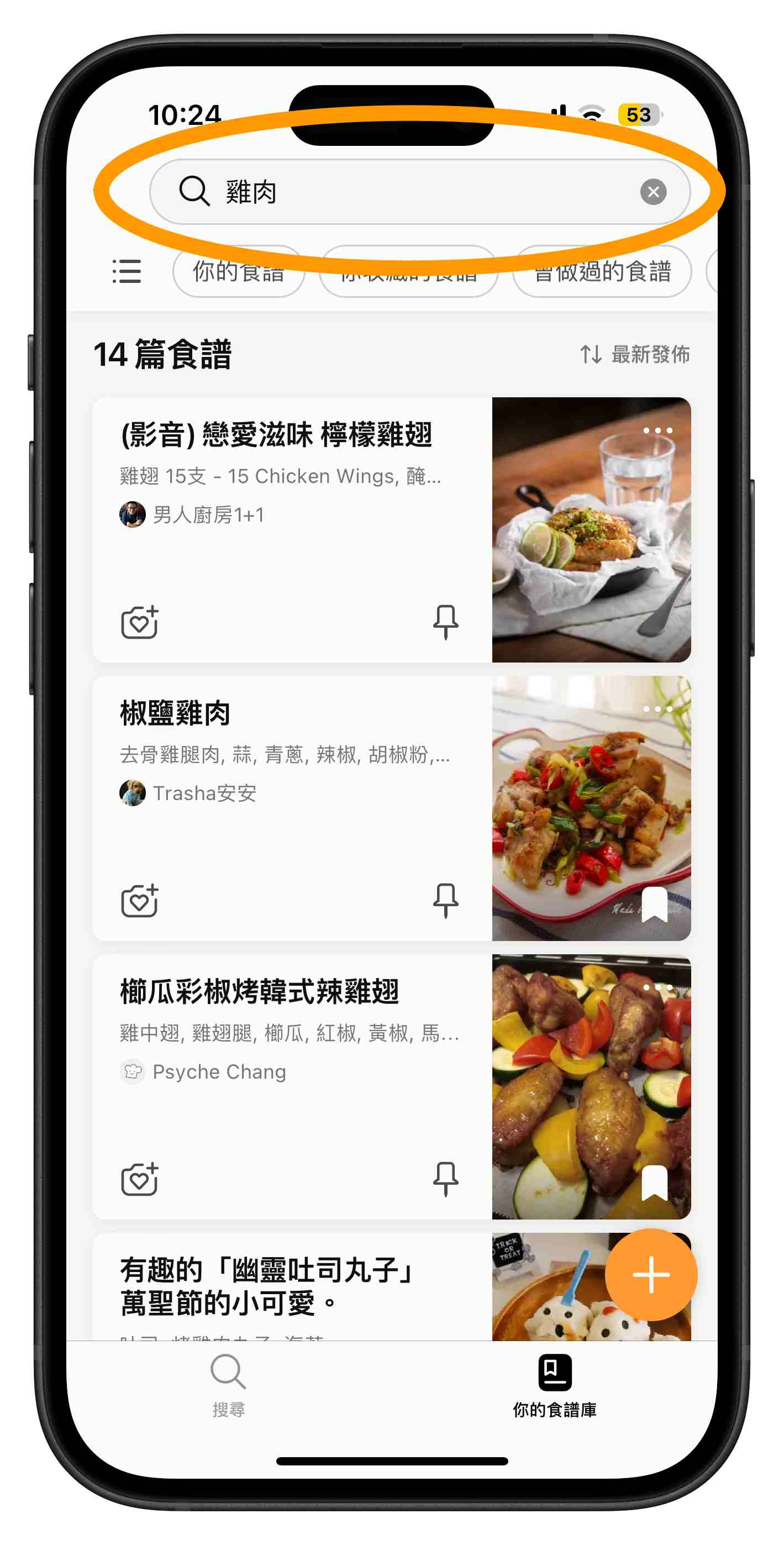This screenshot has width=784, height=1545.
Task: Add a cooksnap photo to 檸檬雞翅
Action: [x=139, y=623]
